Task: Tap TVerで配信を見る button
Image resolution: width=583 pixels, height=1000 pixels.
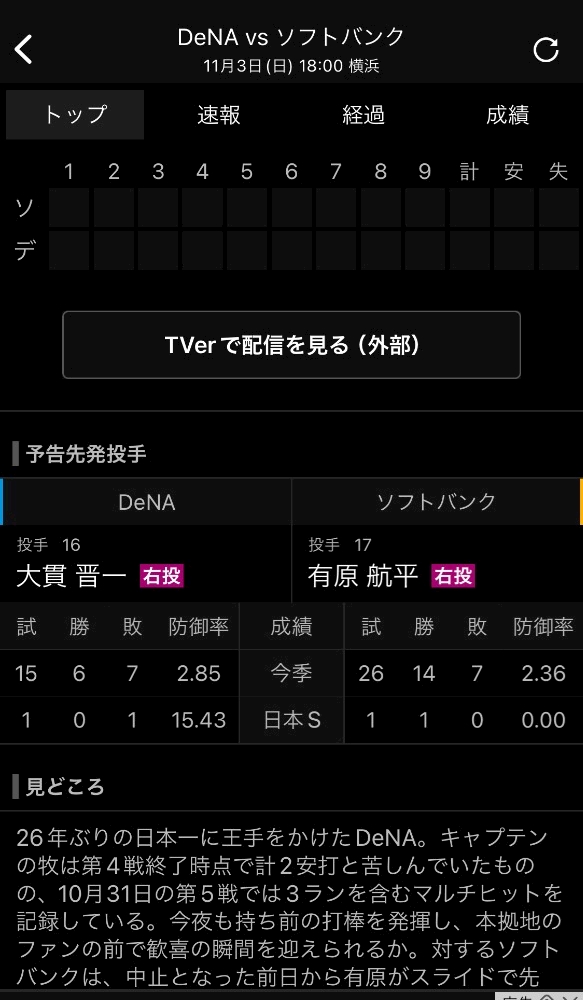Action: tap(292, 345)
